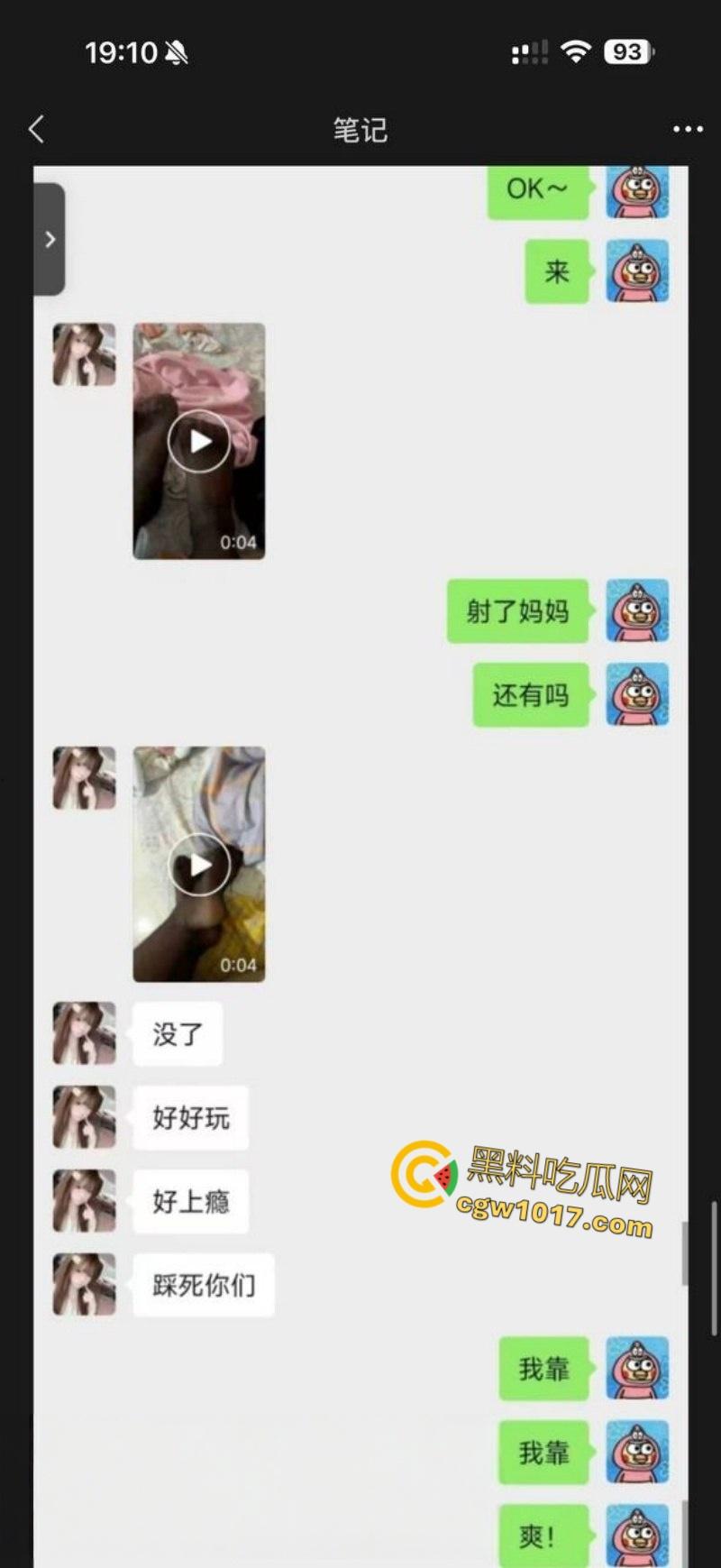Image resolution: width=721 pixels, height=1568 pixels.
Task: Tap the 踩死你们 chat message
Action: pos(202,1284)
